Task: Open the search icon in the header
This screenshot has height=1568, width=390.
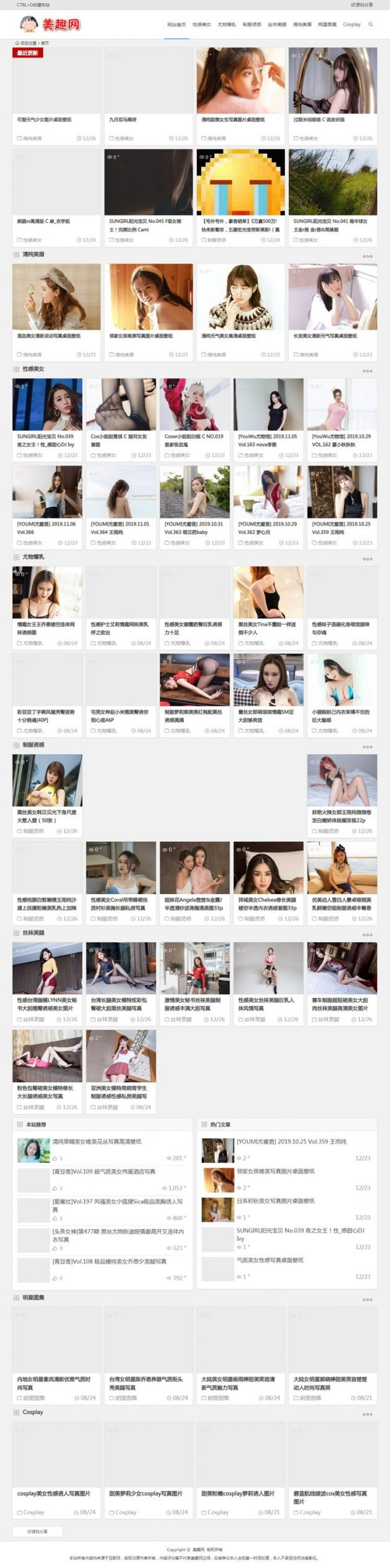Action: (370, 24)
